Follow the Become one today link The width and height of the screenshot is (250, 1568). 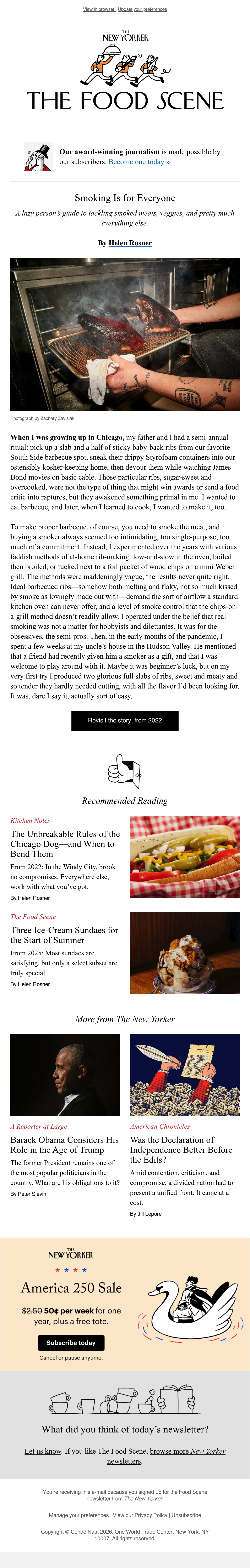139,162
